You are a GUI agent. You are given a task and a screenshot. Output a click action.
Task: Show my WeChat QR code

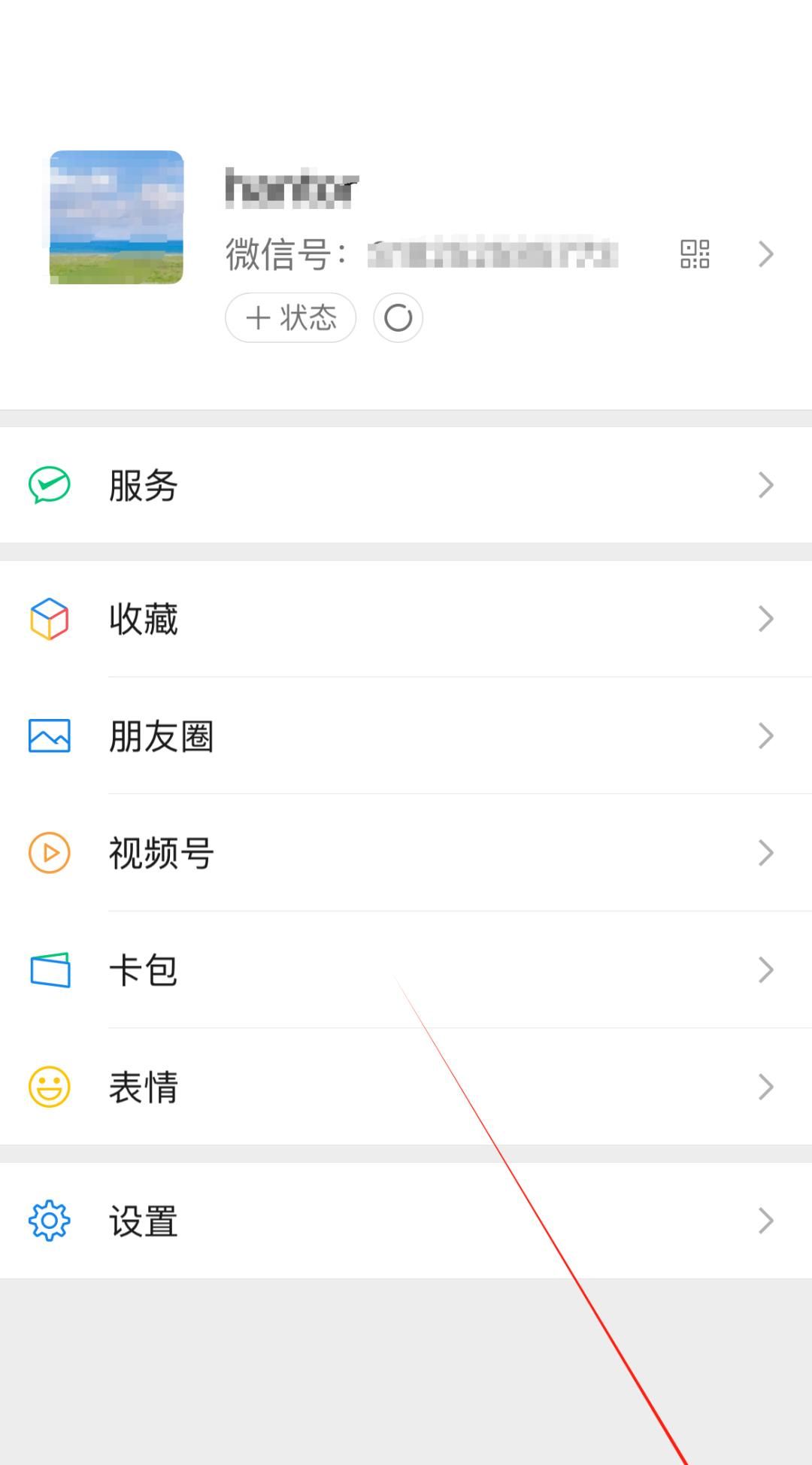pos(695,255)
